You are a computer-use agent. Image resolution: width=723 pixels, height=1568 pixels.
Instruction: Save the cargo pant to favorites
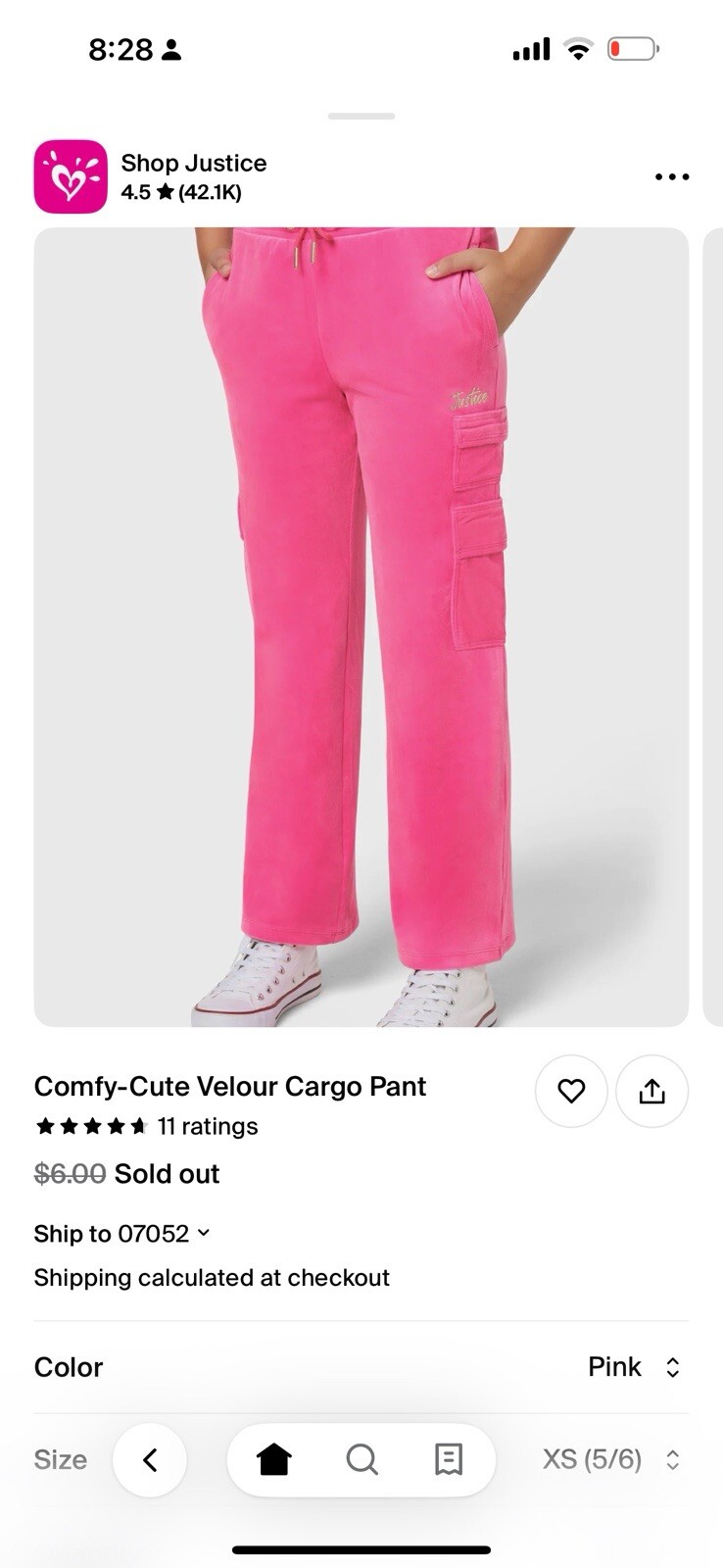click(571, 1091)
